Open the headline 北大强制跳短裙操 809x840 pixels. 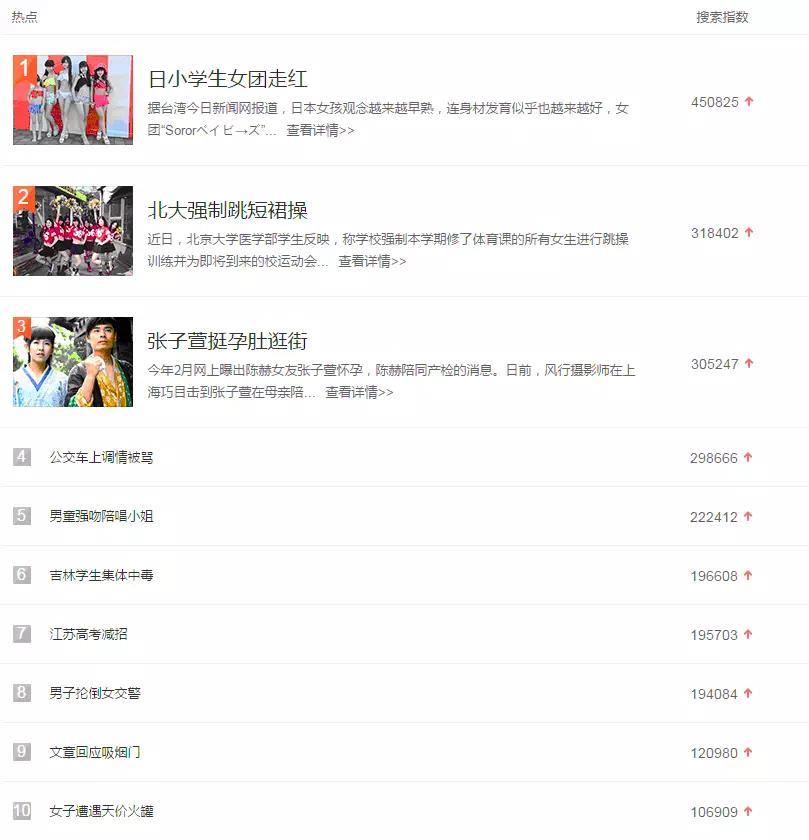pyautogui.click(x=227, y=210)
